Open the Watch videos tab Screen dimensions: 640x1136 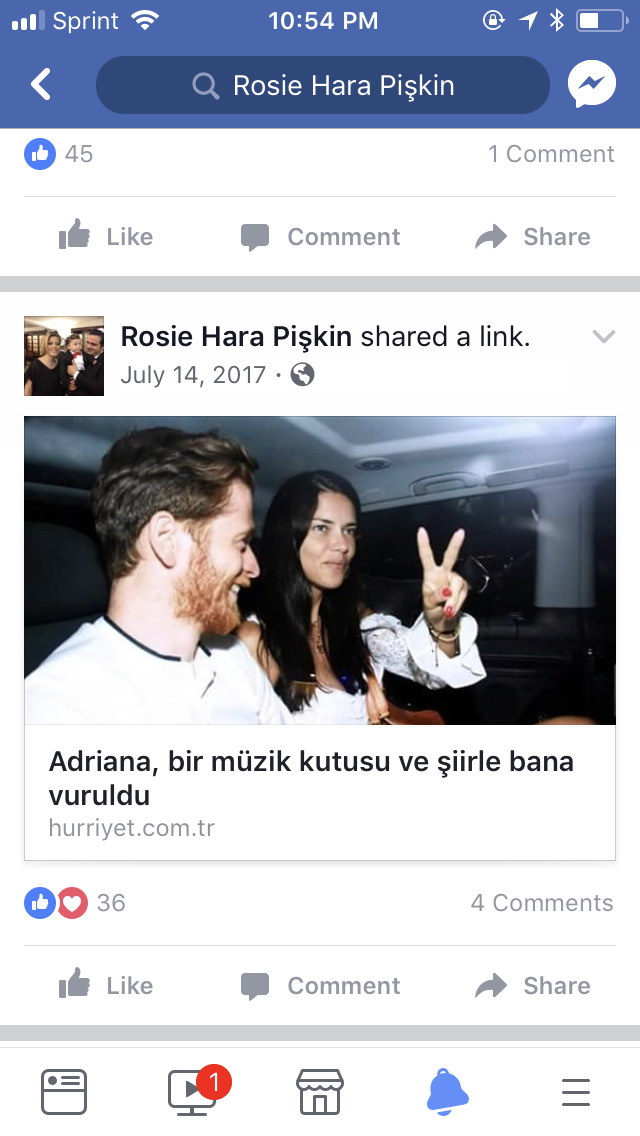point(194,1090)
